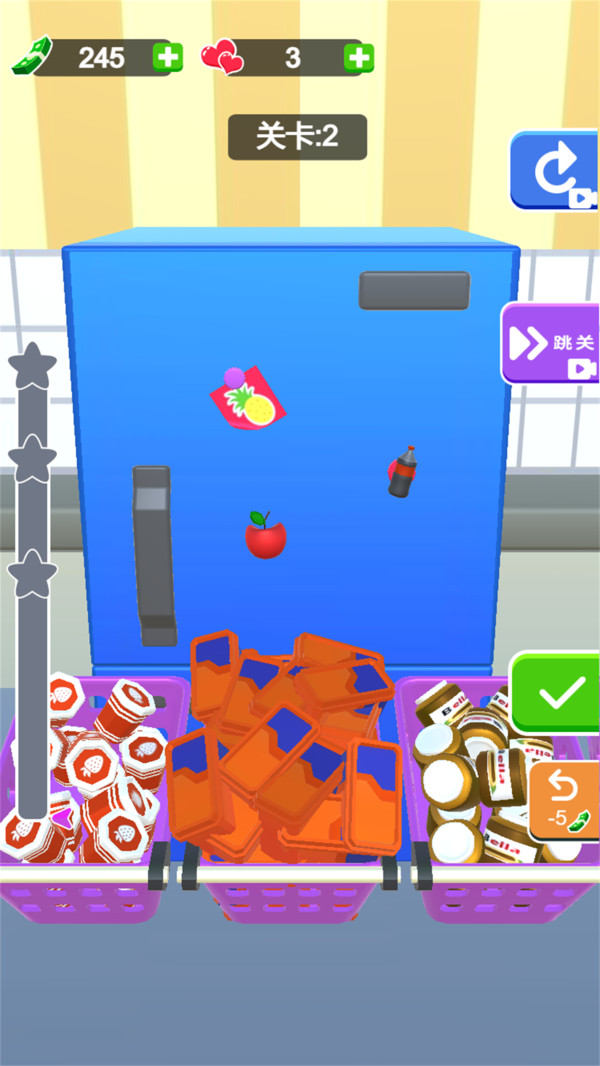
Task: Confirm with the green checkmark button
Action: tap(558, 693)
